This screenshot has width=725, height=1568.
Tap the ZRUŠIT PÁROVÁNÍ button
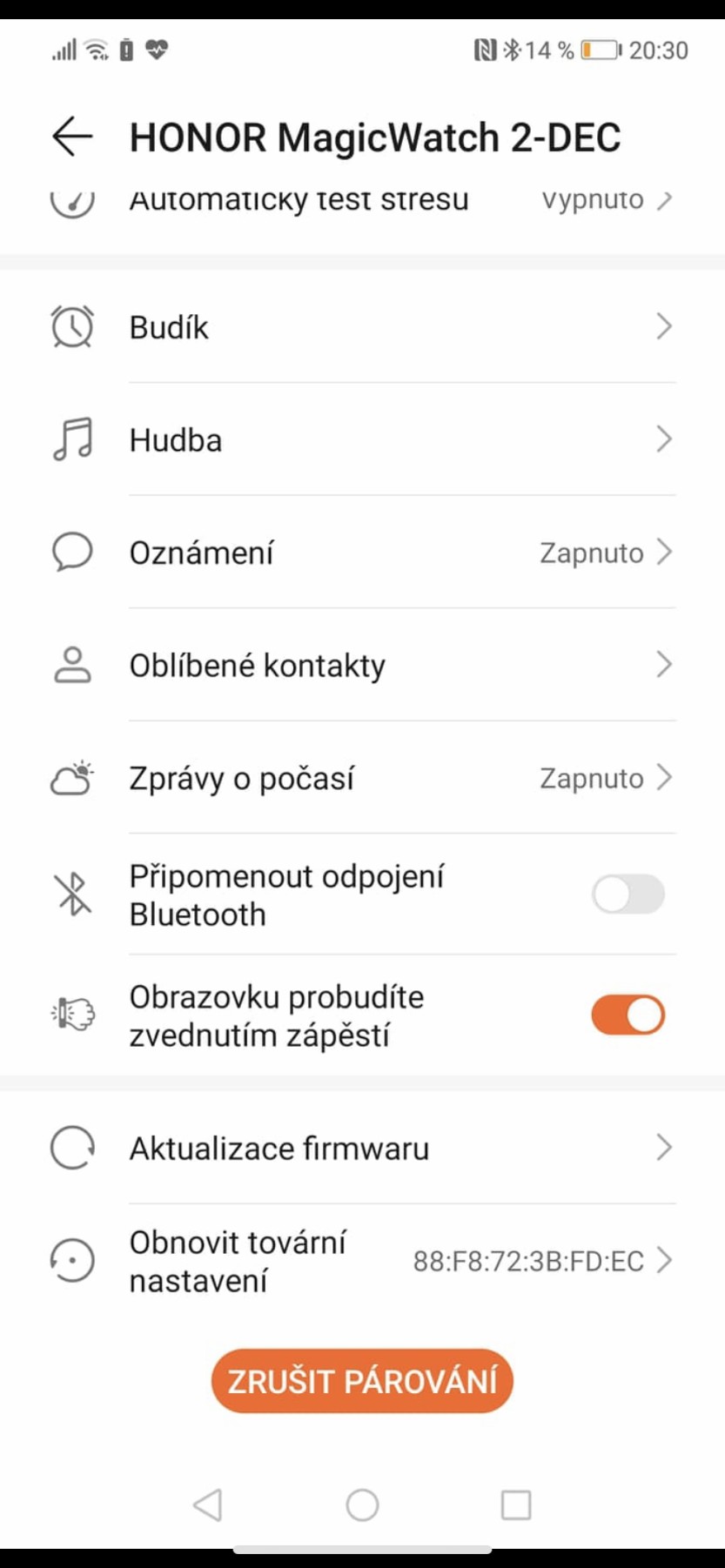362,1381
